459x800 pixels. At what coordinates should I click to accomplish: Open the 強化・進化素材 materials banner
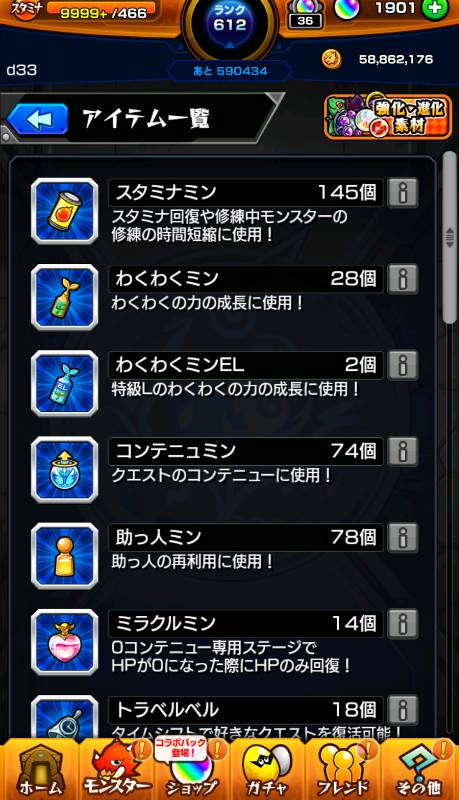coord(388,117)
